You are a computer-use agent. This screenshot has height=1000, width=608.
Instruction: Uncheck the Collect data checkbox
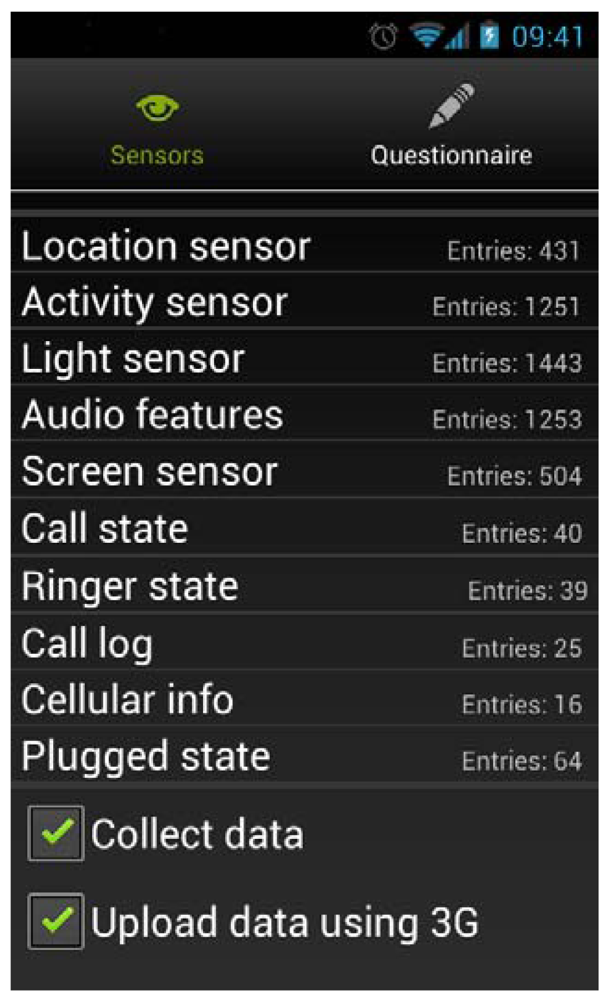[56, 834]
